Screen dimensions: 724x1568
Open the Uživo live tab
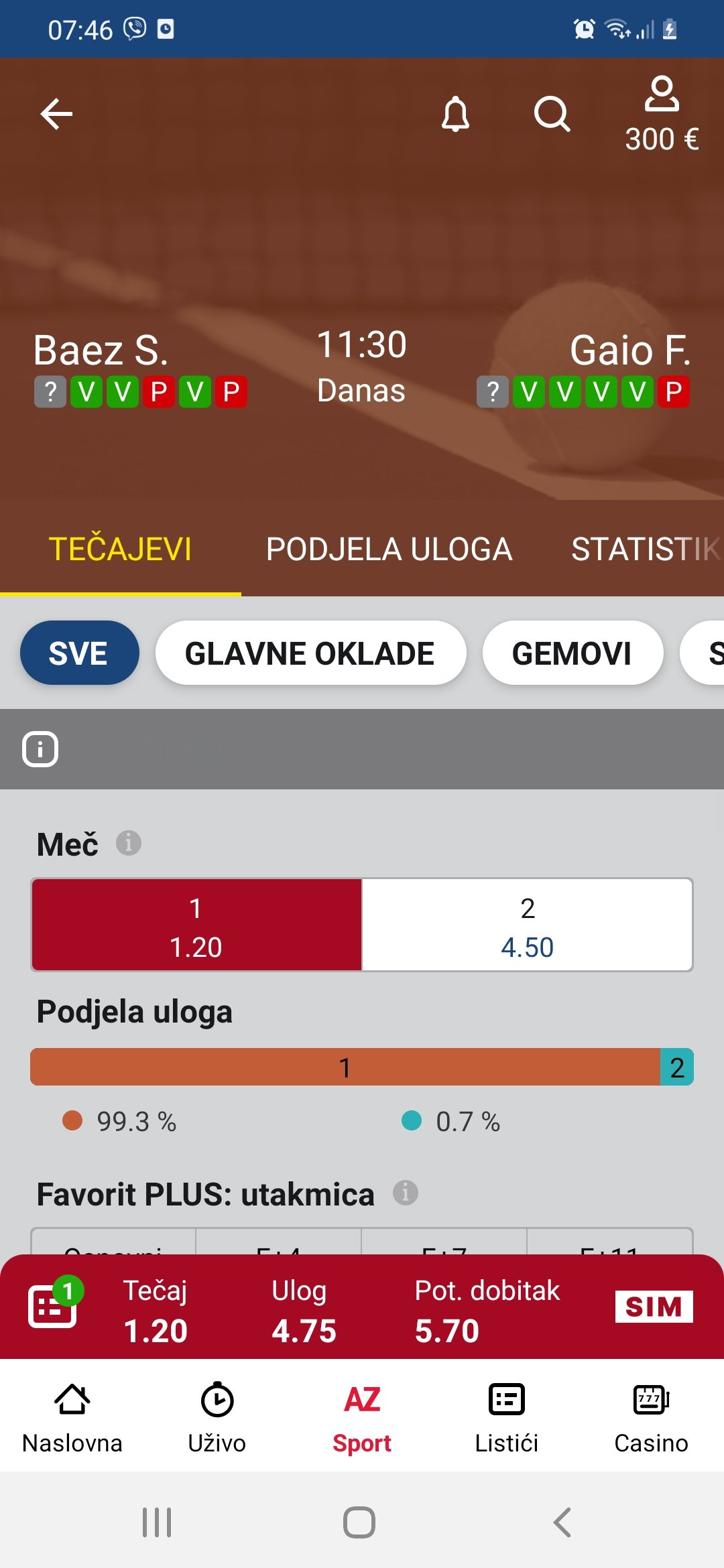click(x=217, y=1417)
